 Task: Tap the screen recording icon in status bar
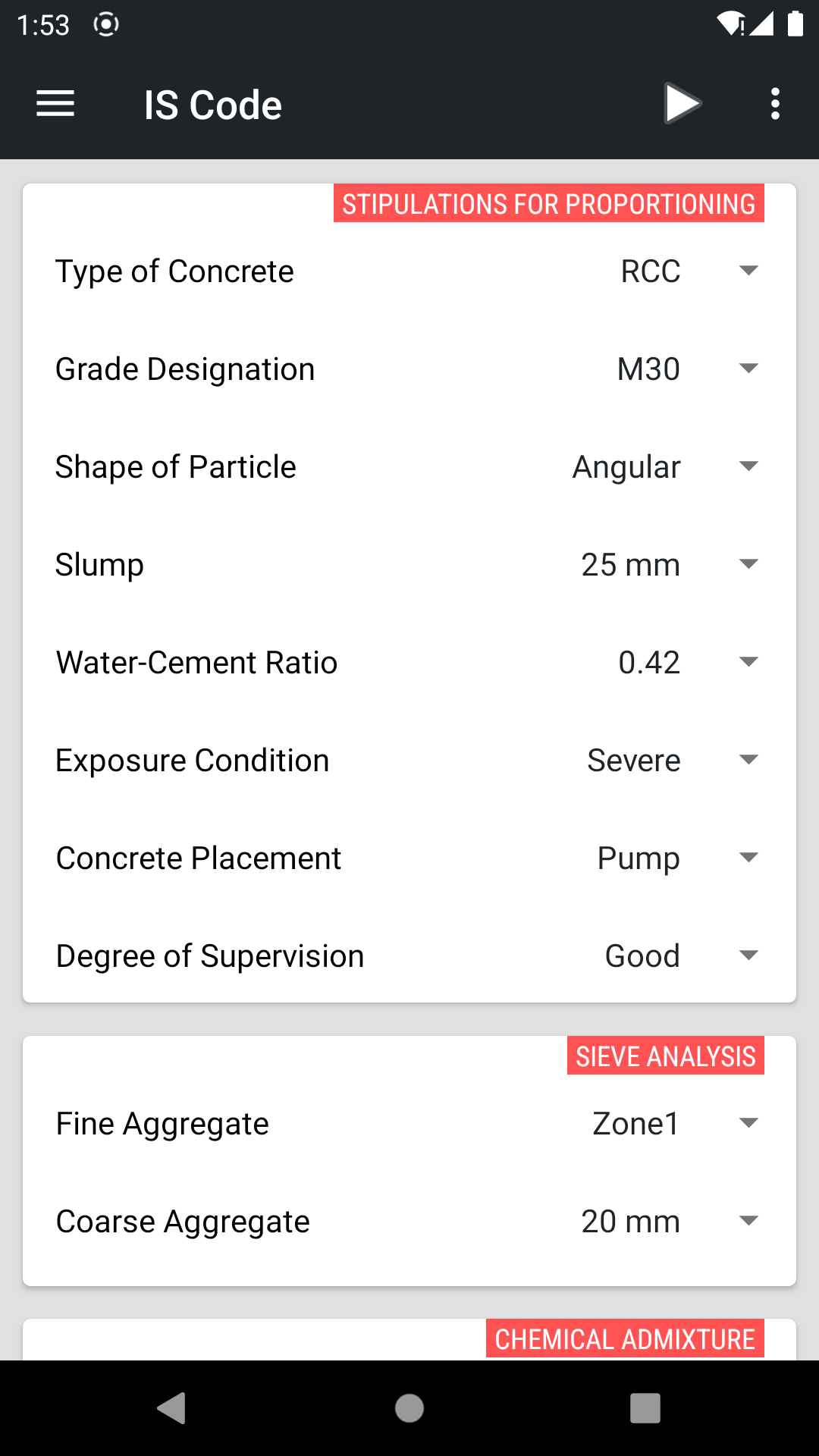pos(106,24)
